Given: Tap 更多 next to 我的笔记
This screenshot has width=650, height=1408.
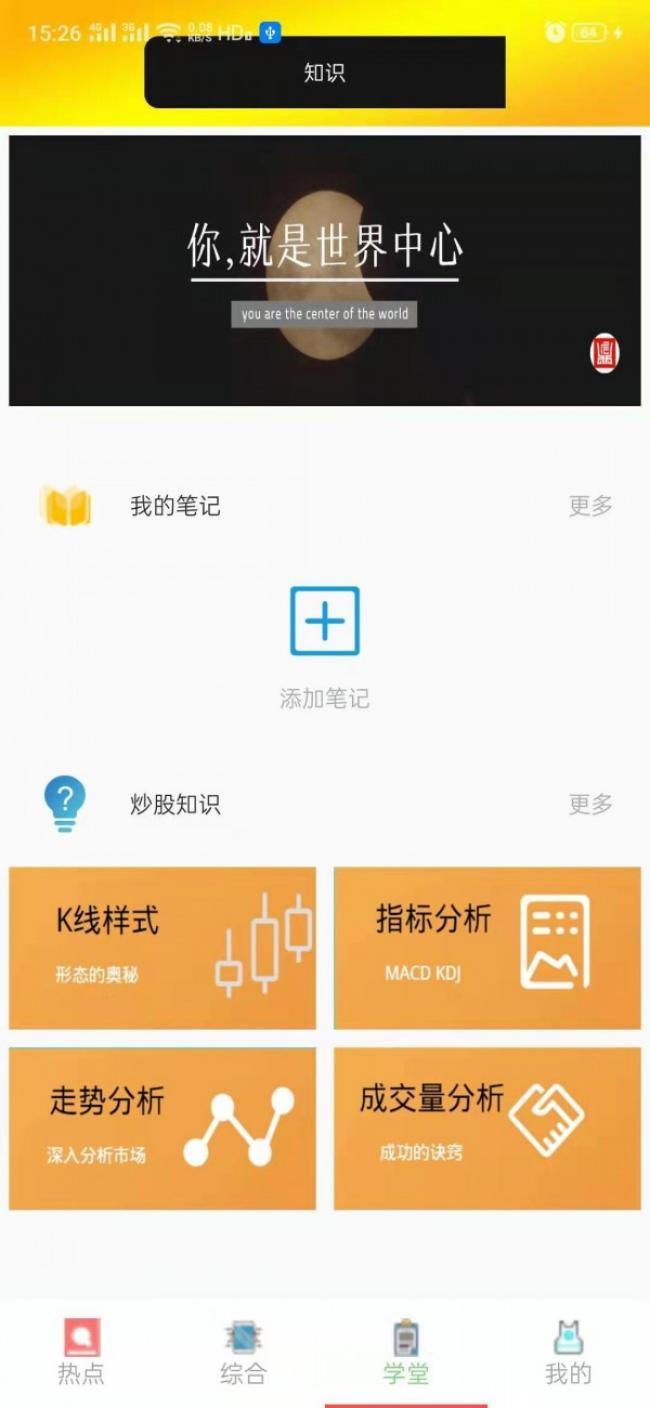Looking at the screenshot, I should pyautogui.click(x=590, y=506).
